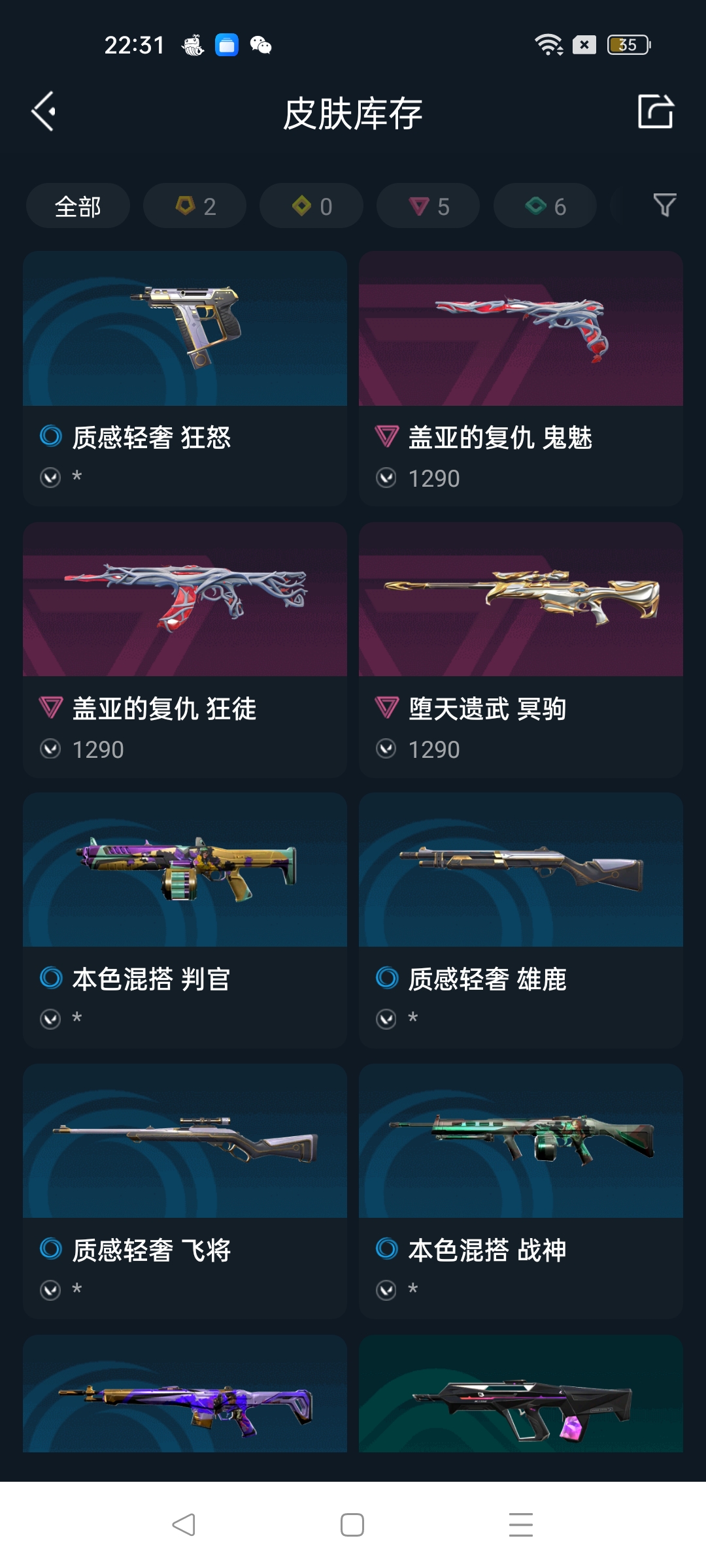The image size is (706, 1568).
Task: Filter by the gold tier showing 2
Action: tap(195, 206)
